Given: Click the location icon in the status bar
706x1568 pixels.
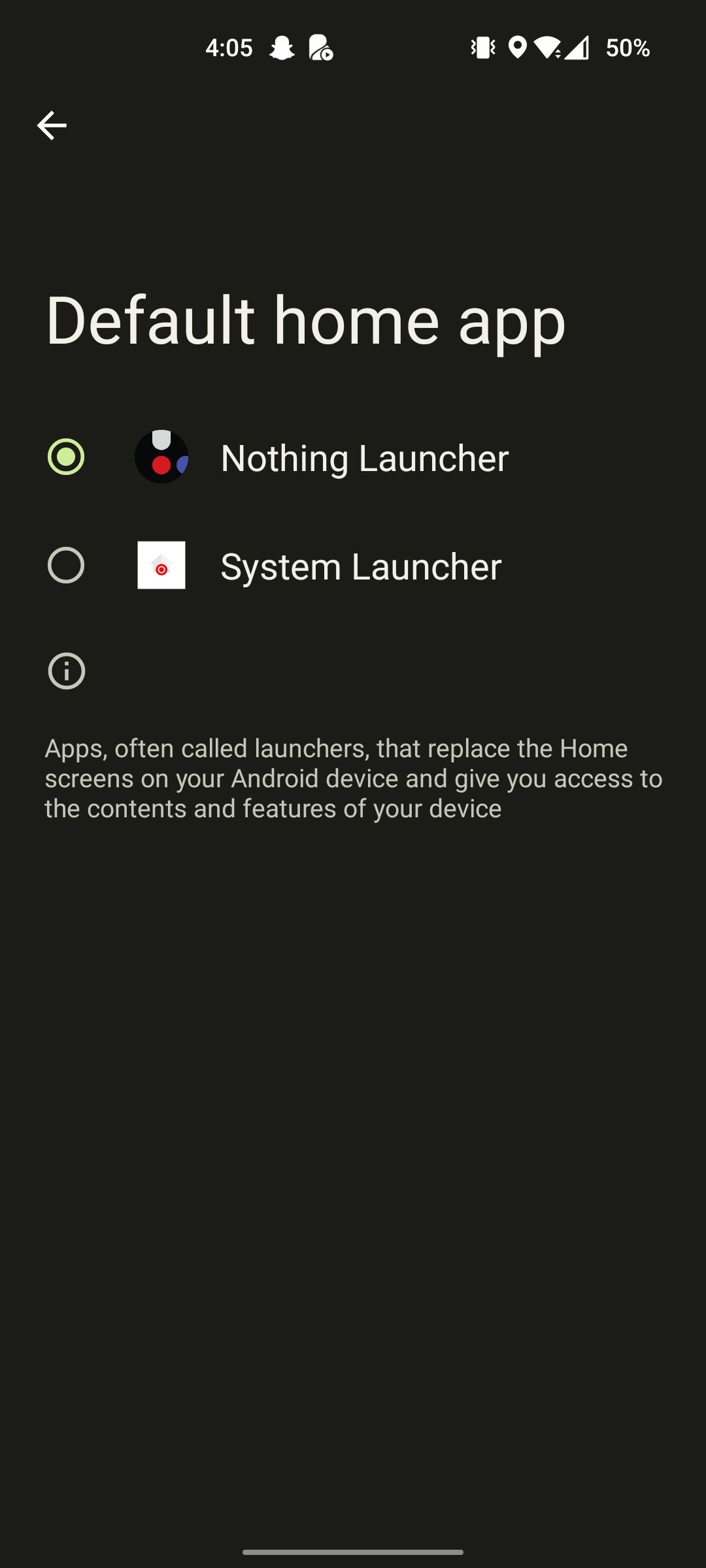Looking at the screenshot, I should point(518,48).
